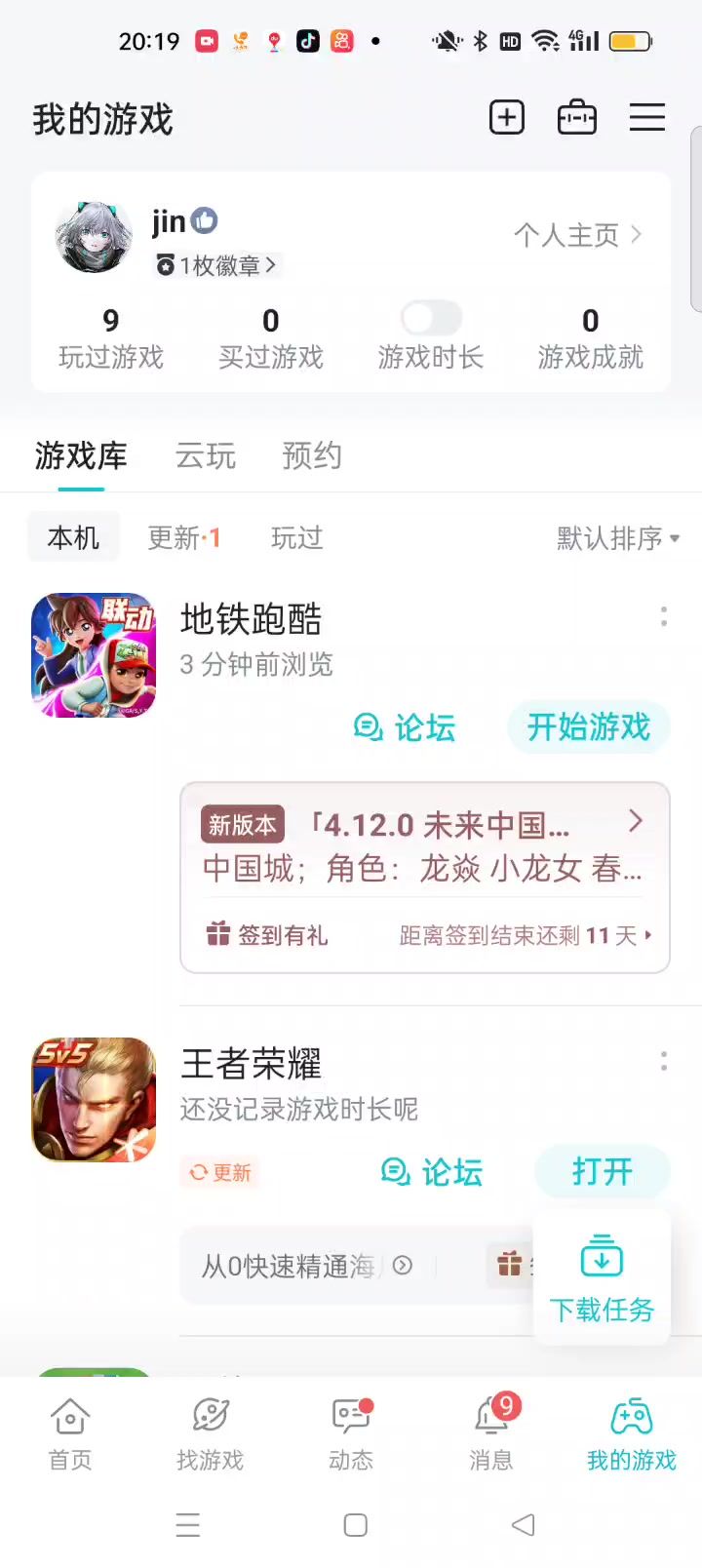The width and height of the screenshot is (702, 1568).
Task: Open the 下载任务 download tasks
Action: click(602, 1279)
